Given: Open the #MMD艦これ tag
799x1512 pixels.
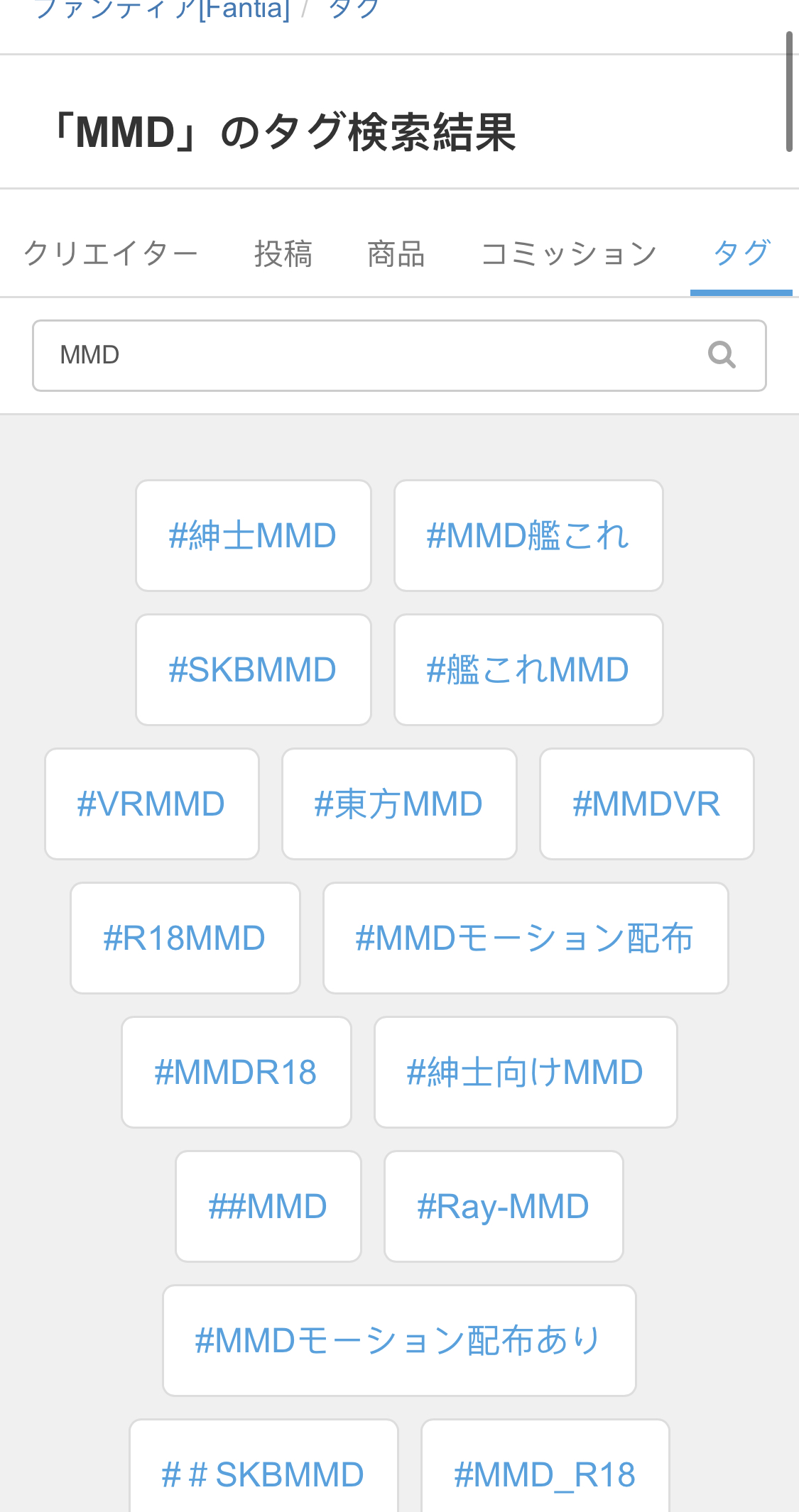Looking at the screenshot, I should tap(528, 535).
